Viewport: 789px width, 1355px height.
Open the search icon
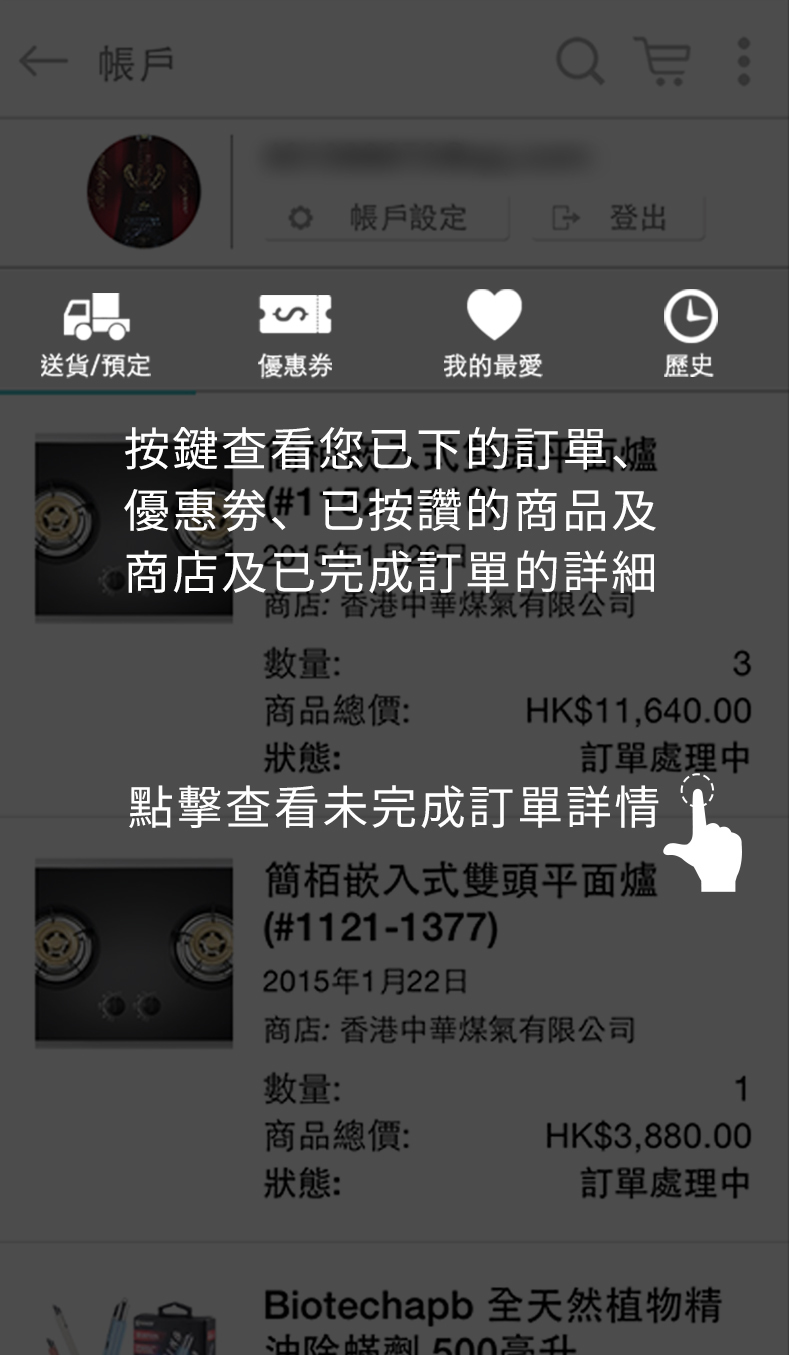[x=580, y=60]
